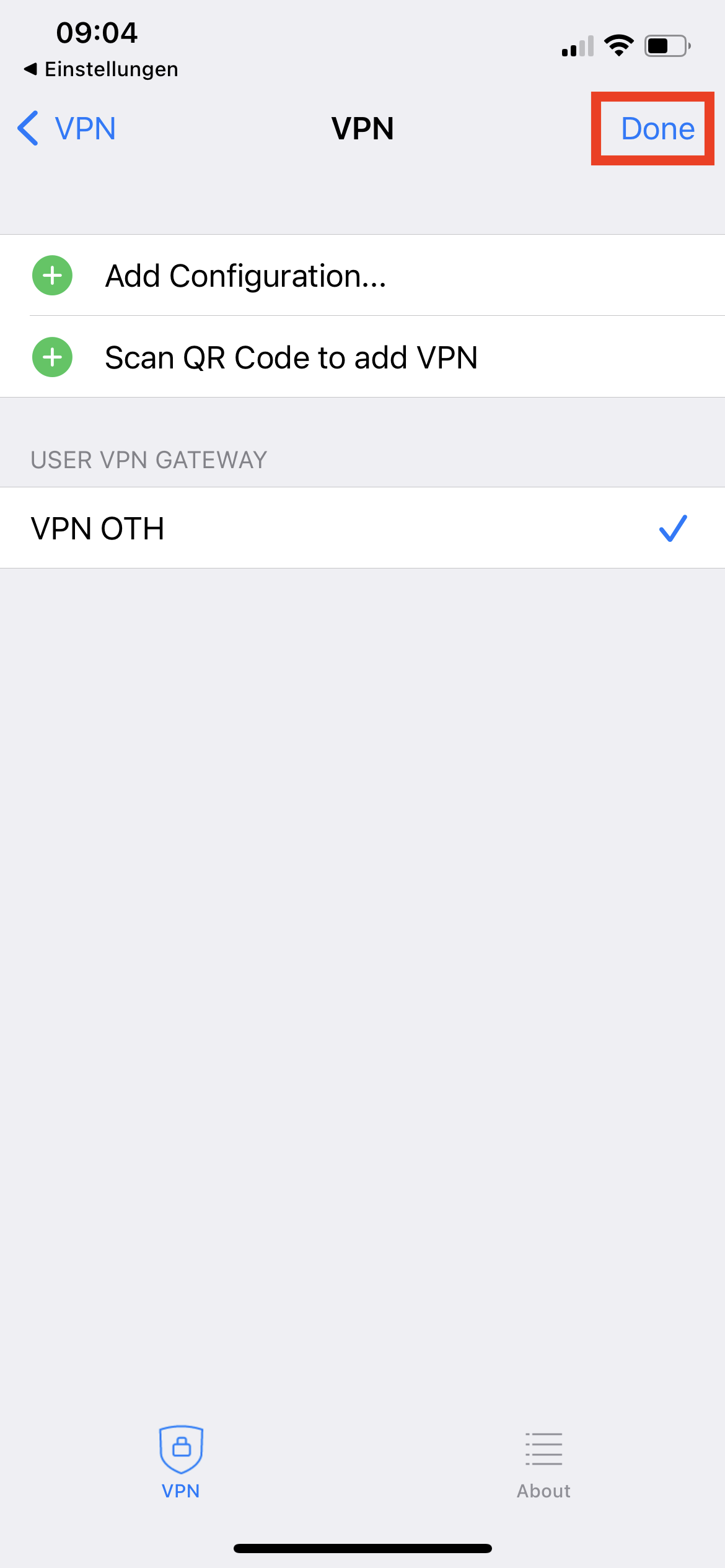
Task: Tap Done to finish editing
Action: pyautogui.click(x=657, y=129)
